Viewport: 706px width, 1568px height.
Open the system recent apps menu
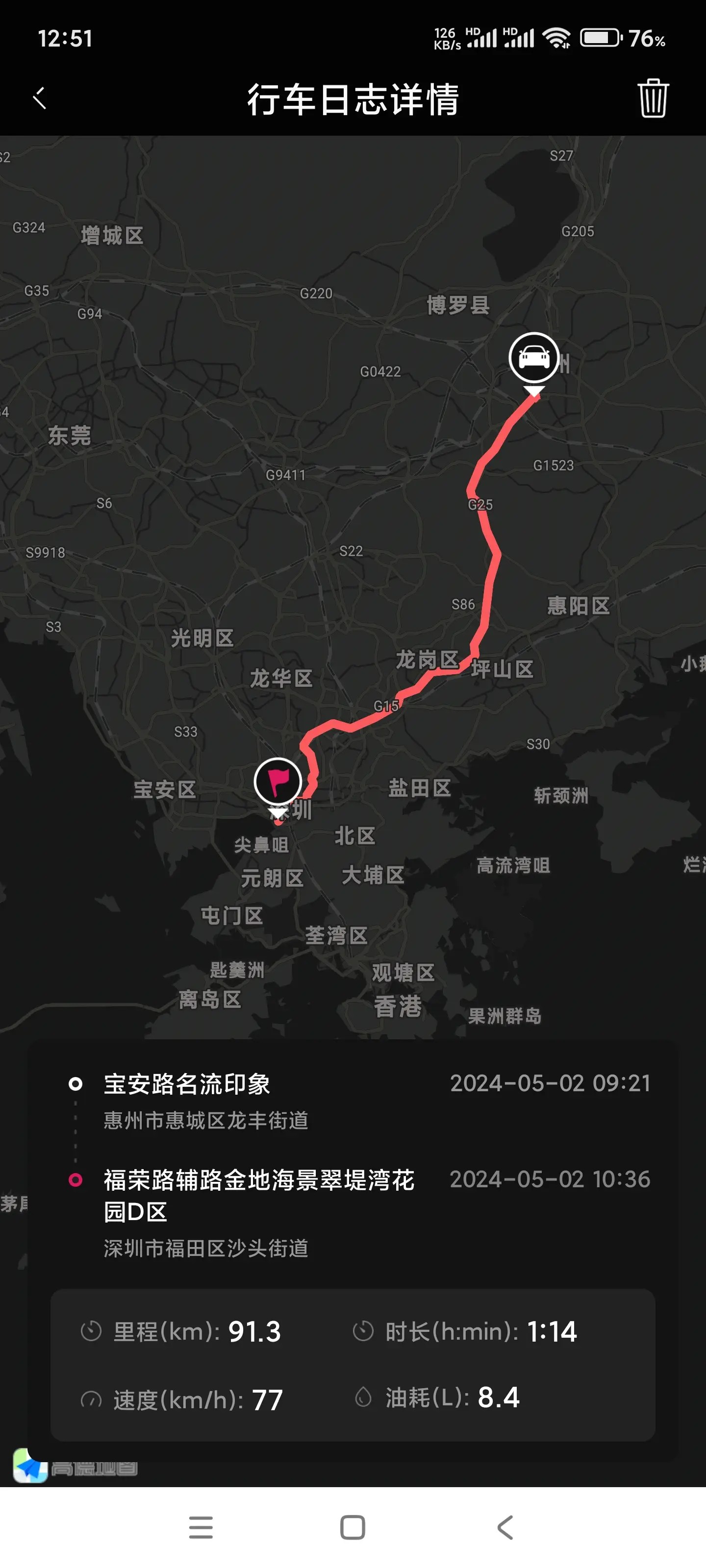point(201,1527)
